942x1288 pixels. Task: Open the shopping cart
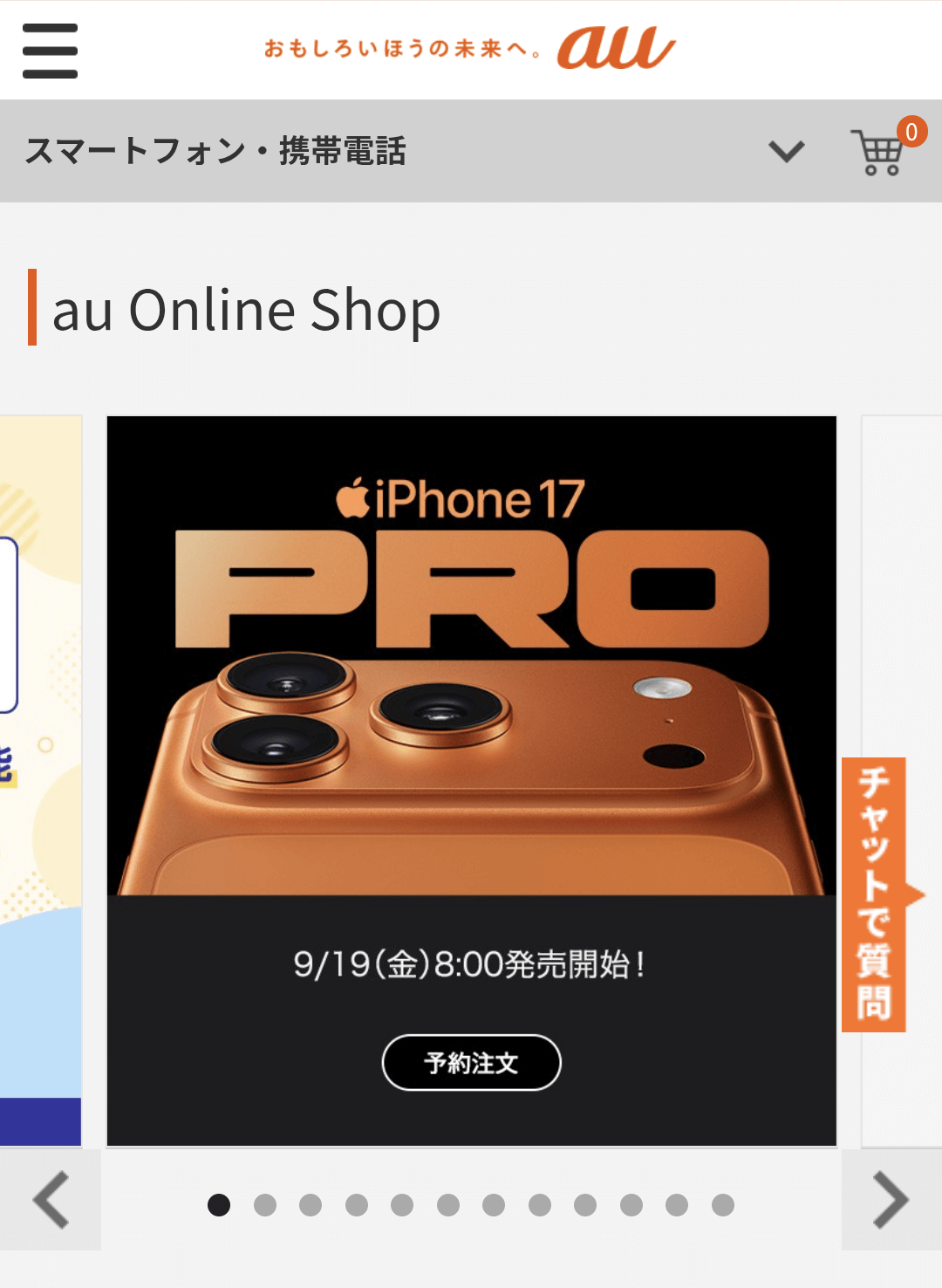[x=879, y=152]
